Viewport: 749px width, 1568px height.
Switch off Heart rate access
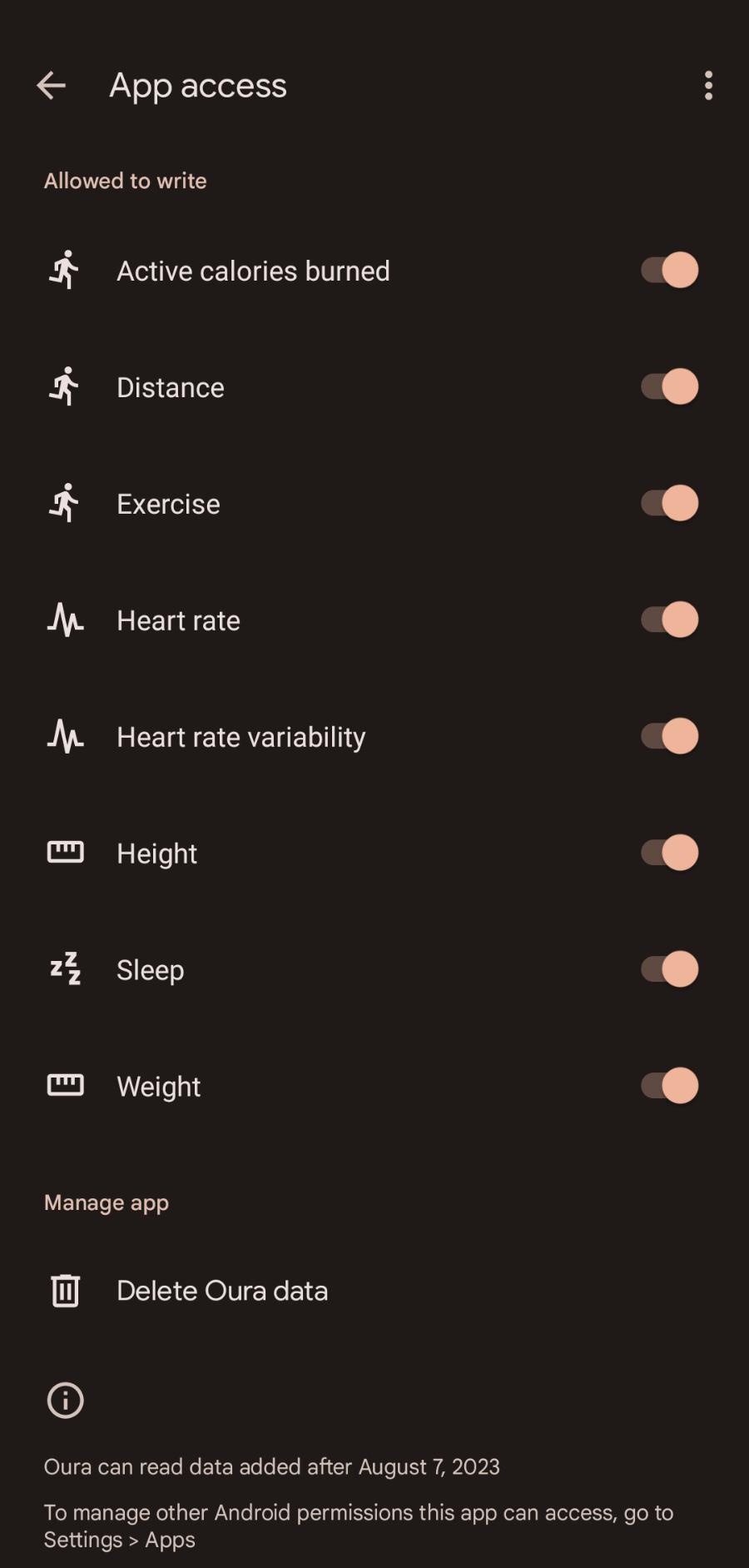pos(669,620)
